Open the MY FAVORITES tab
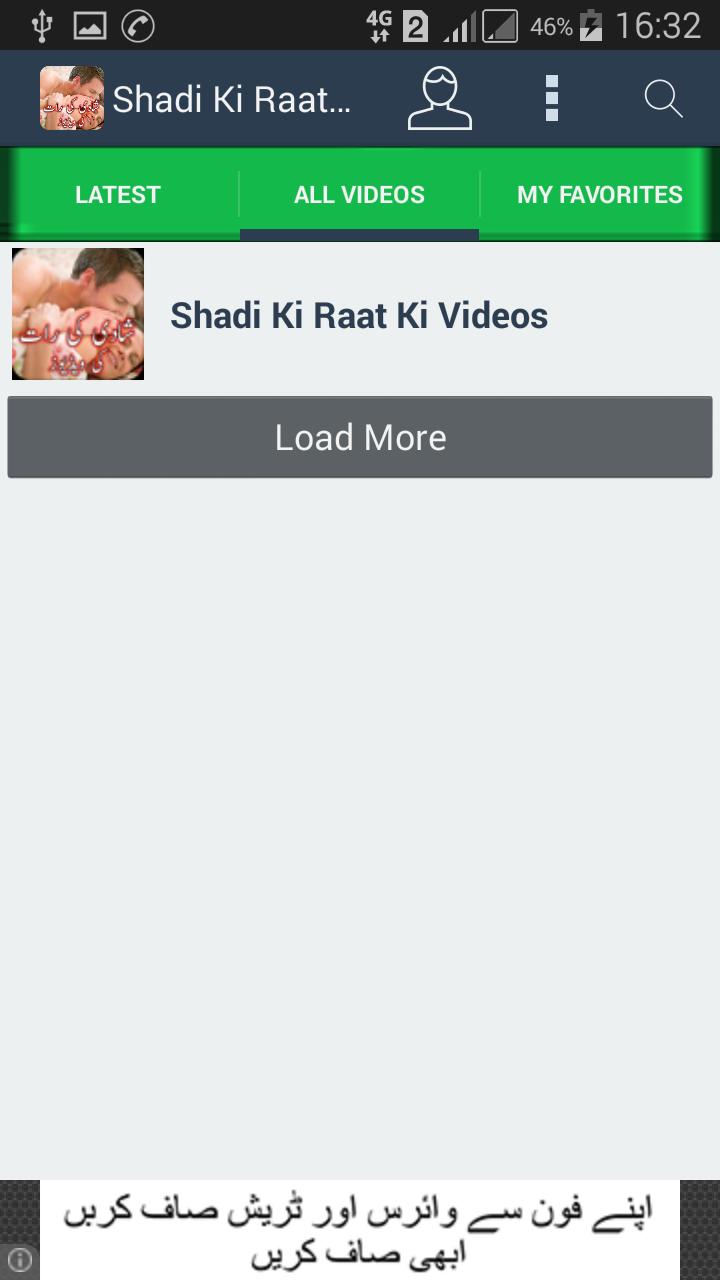720x1280 pixels. pos(599,194)
